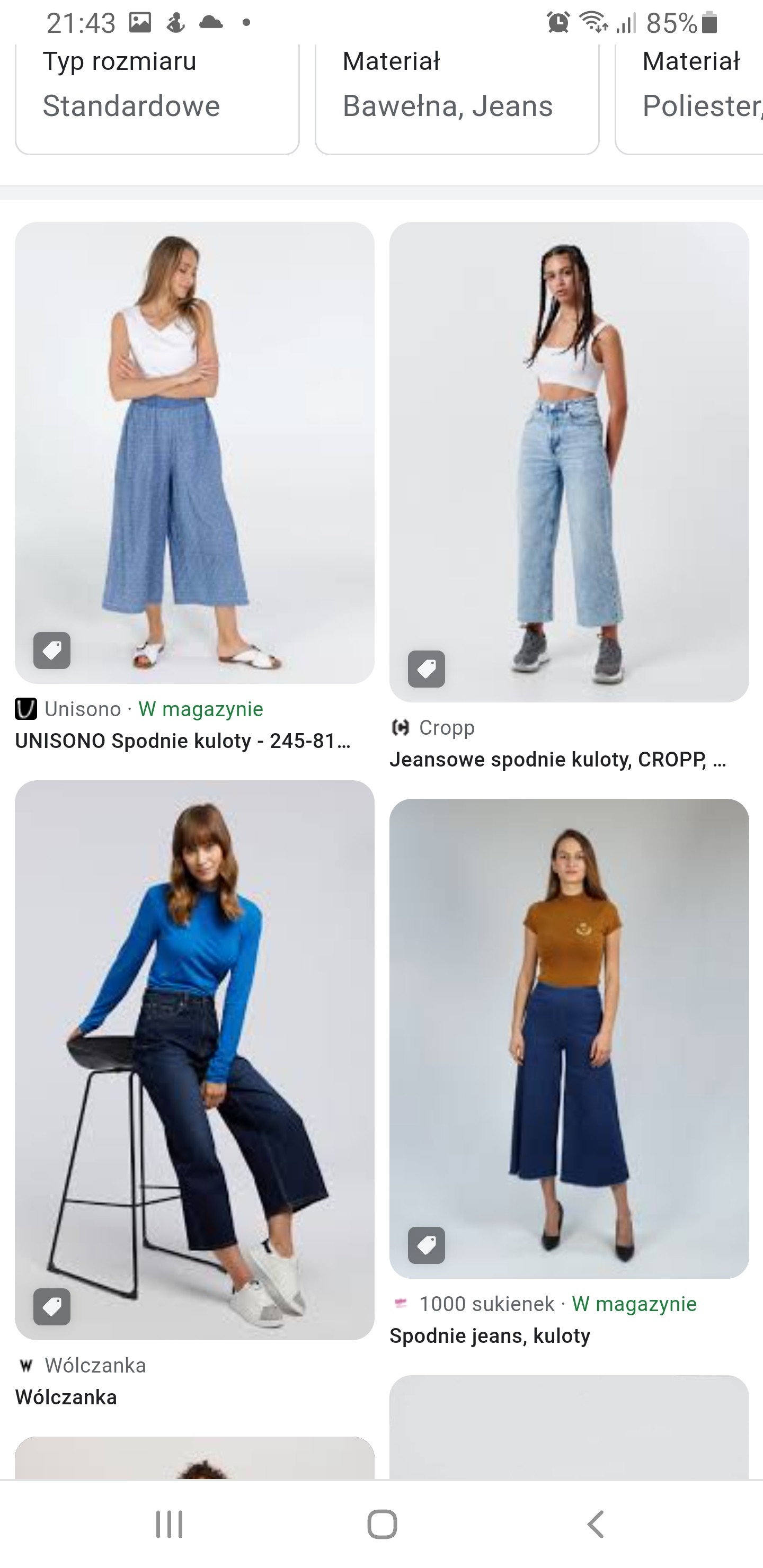Open the Cropp Jeansowe spodnie kuloty image
763x1568 pixels.
[569, 461]
